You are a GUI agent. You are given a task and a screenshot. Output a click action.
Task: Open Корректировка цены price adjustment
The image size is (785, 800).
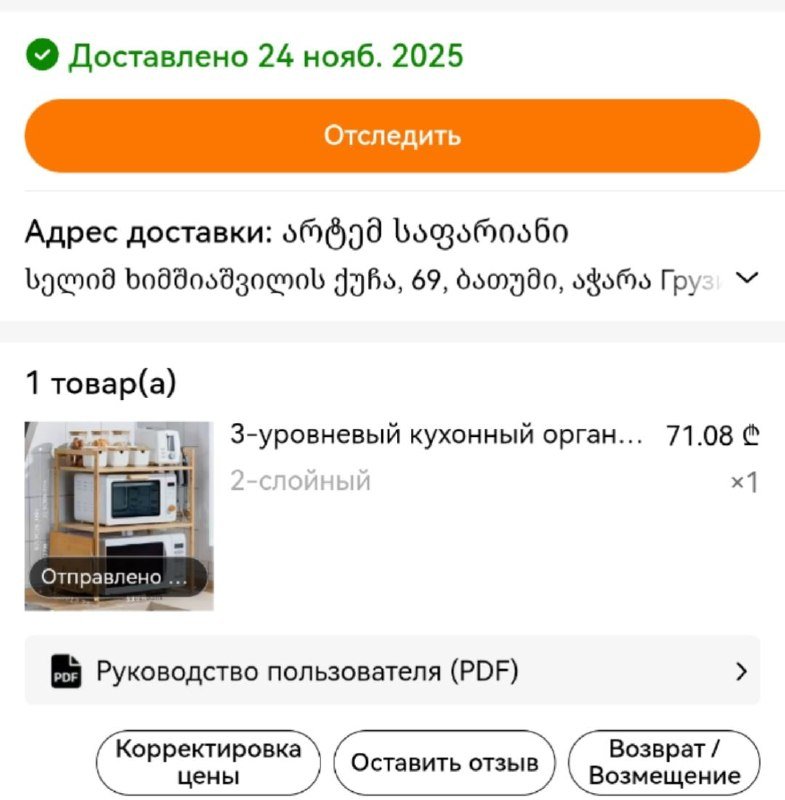(207, 762)
